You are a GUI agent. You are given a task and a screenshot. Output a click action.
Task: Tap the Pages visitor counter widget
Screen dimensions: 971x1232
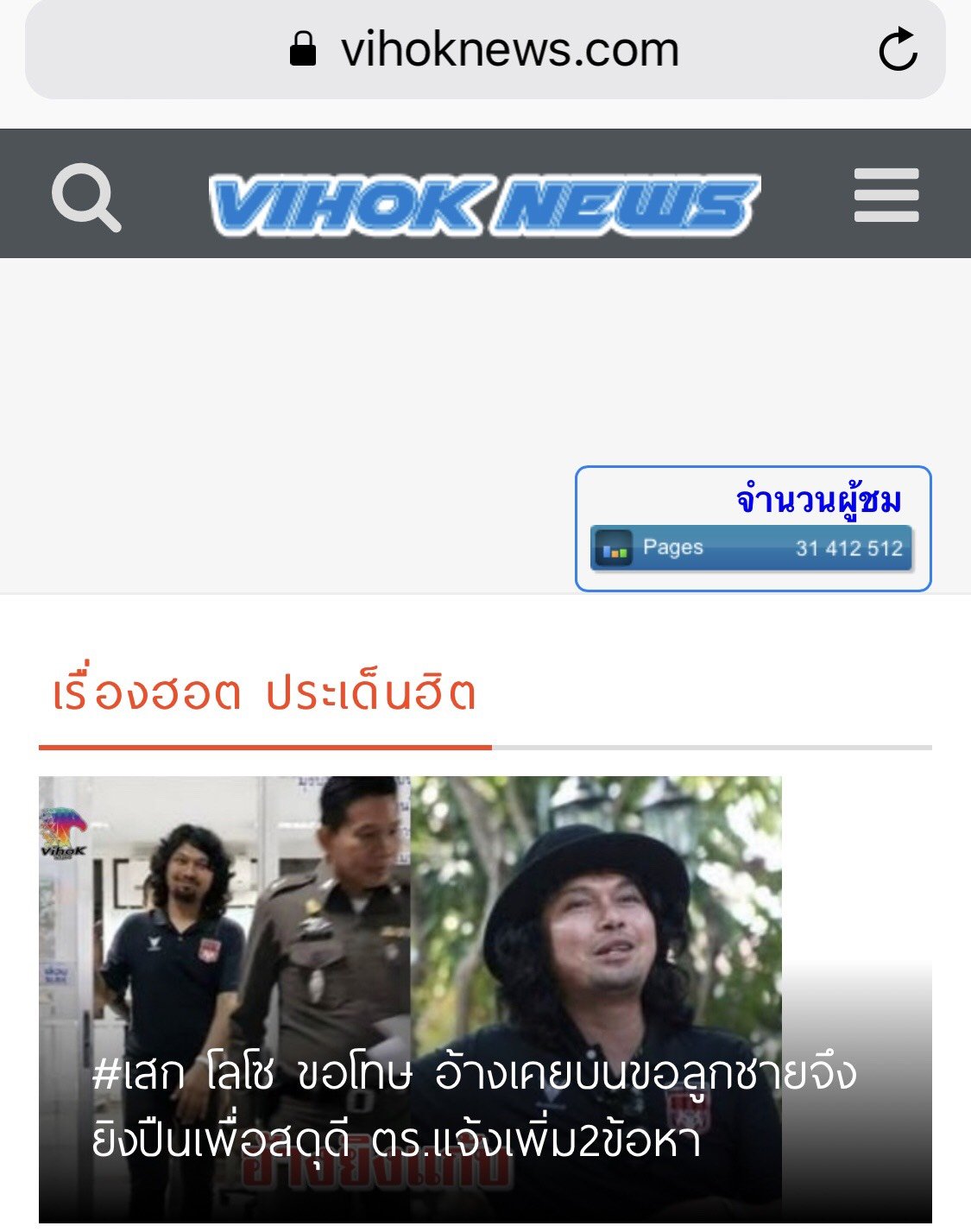pyautogui.click(x=751, y=548)
